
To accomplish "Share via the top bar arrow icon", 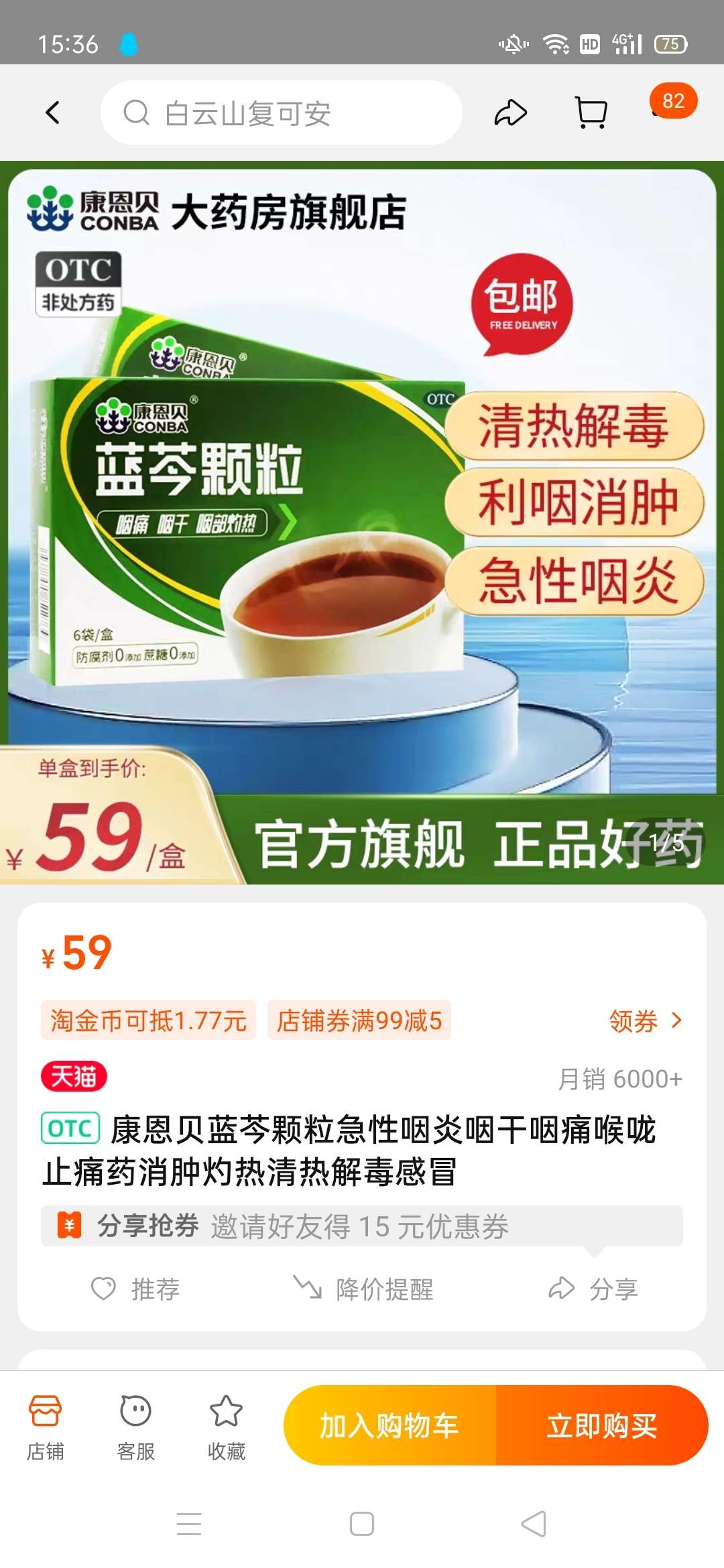I will click(510, 113).
